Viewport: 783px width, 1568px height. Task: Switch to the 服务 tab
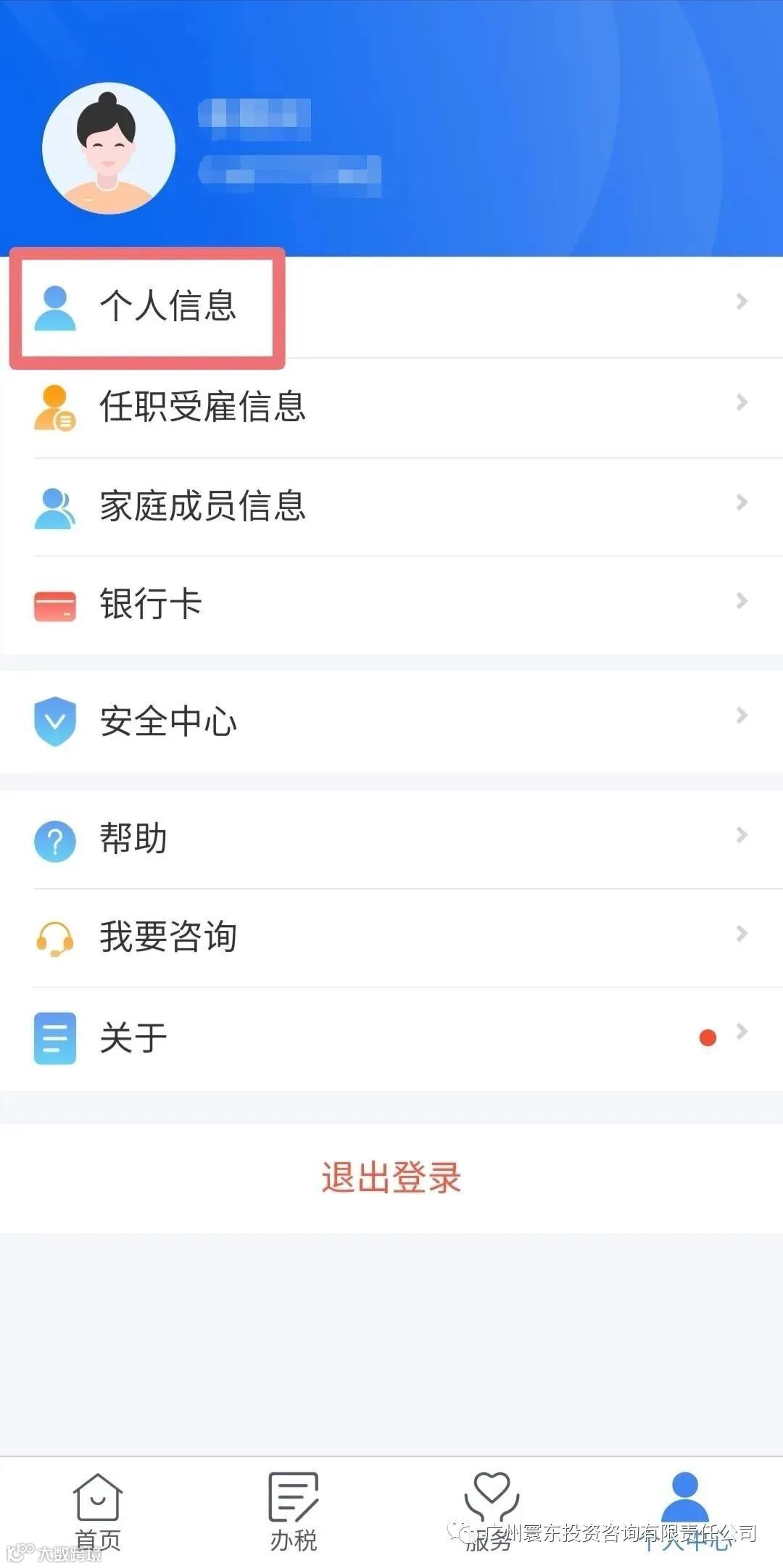(x=490, y=1510)
